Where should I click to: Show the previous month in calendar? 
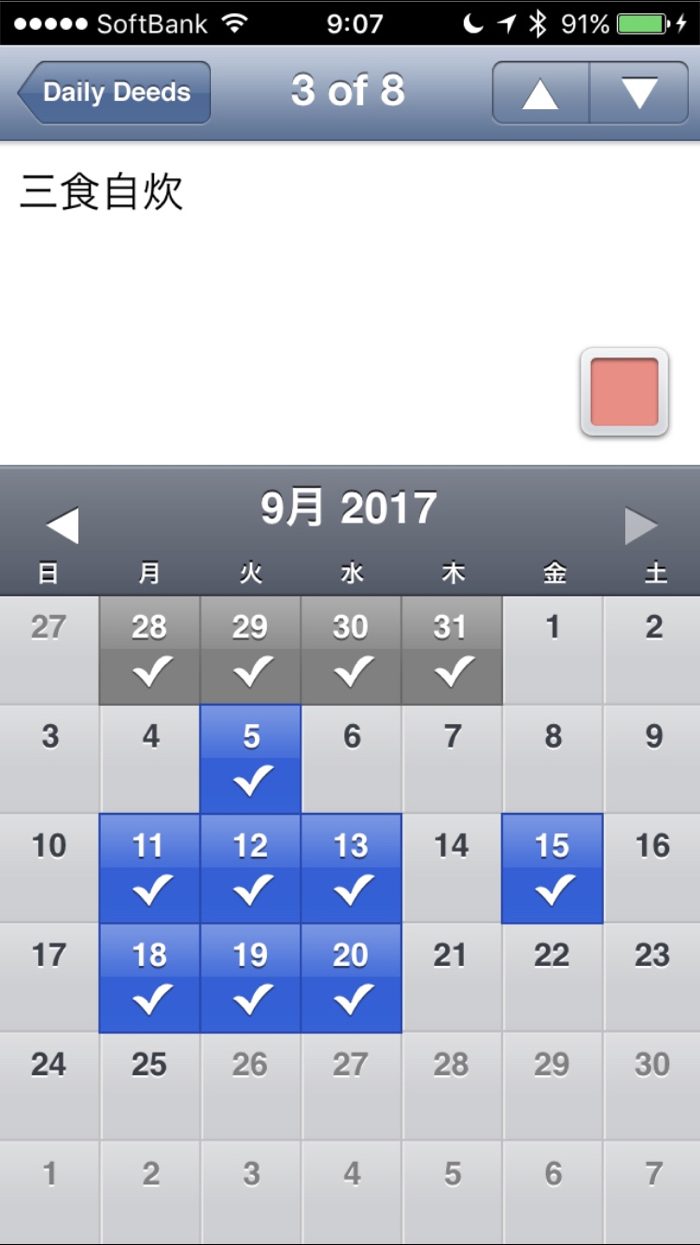pos(62,525)
